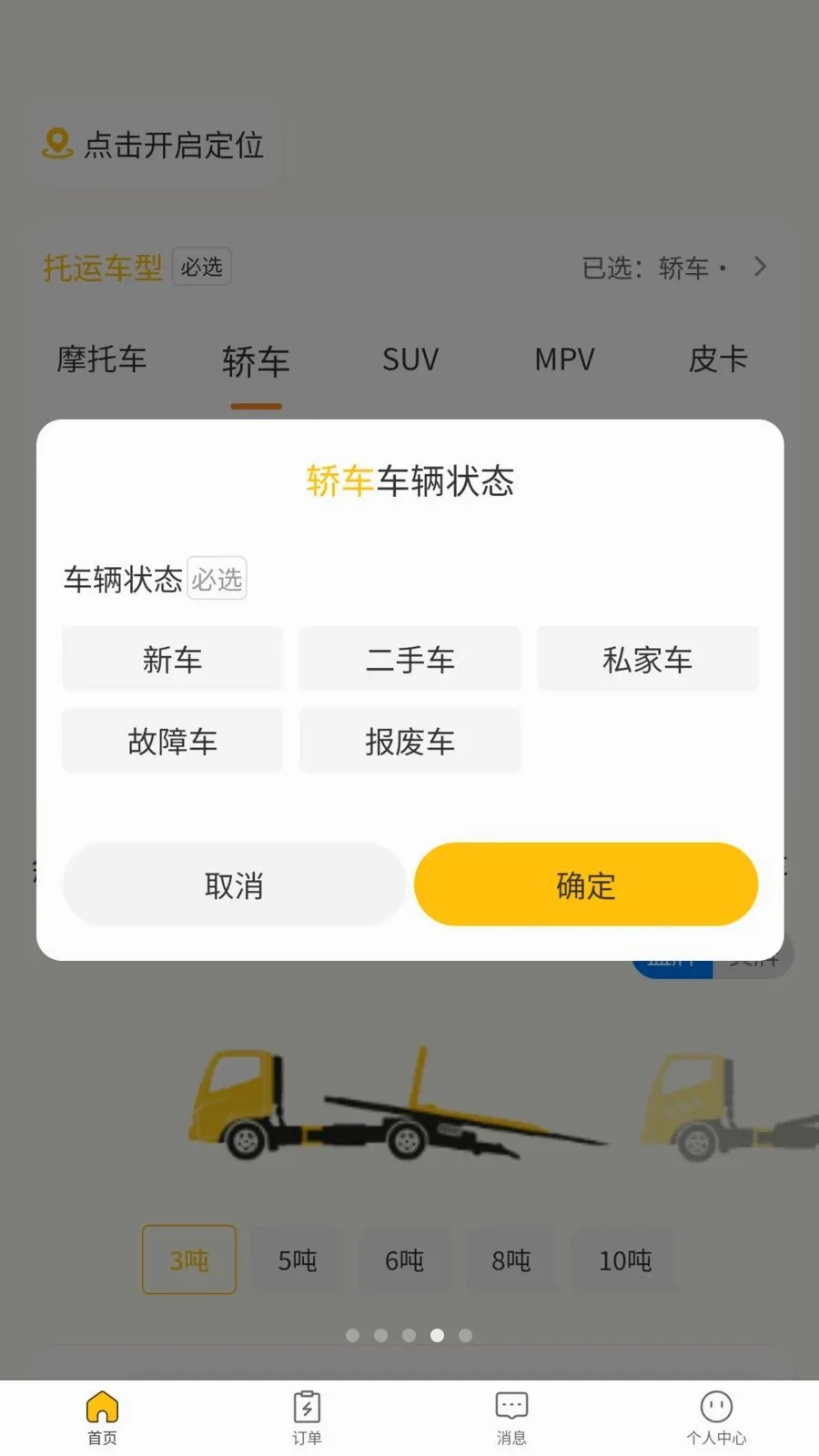The height and width of the screenshot is (1456, 819).
Task: Go to 个人中心 tab
Action: pos(716,1418)
